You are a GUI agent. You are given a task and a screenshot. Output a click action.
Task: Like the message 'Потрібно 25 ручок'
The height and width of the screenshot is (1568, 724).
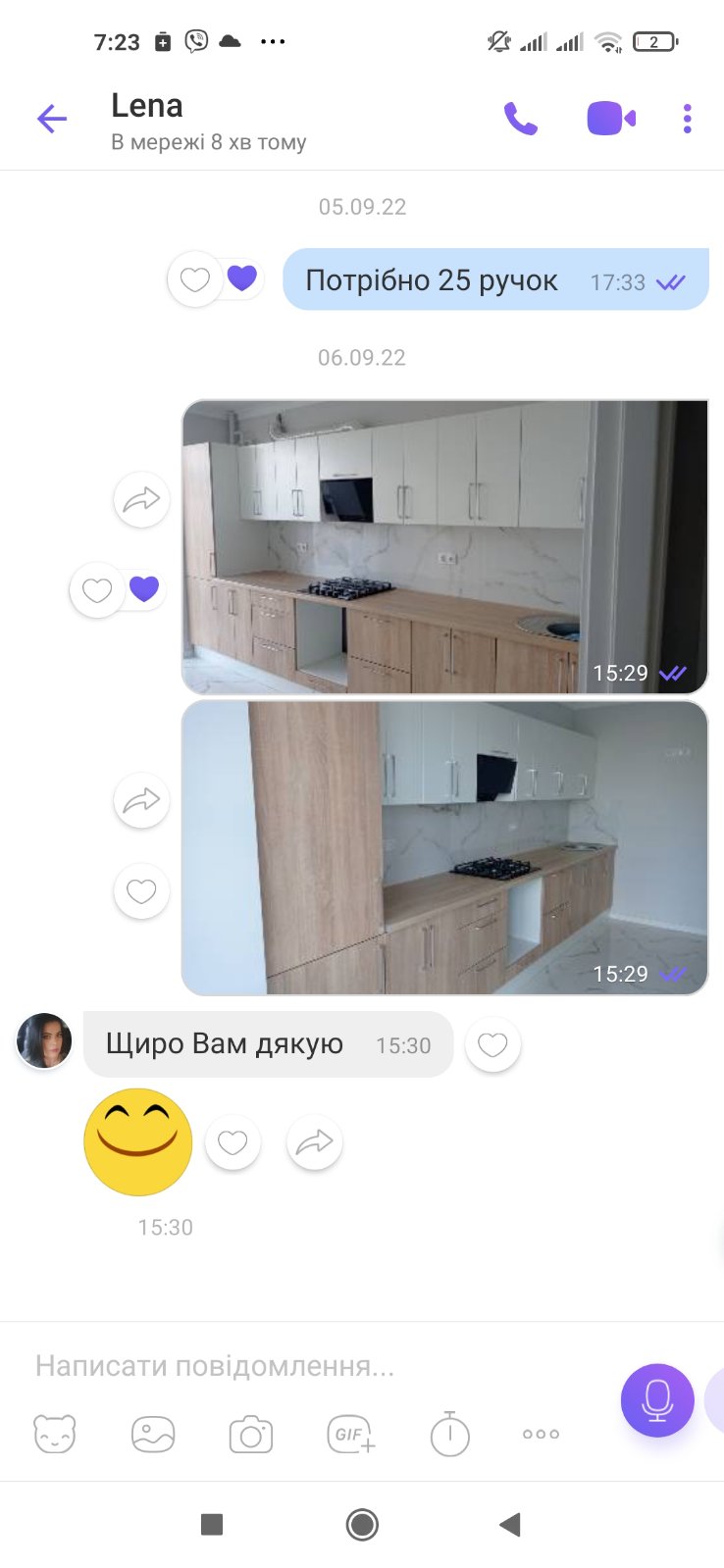click(x=195, y=280)
